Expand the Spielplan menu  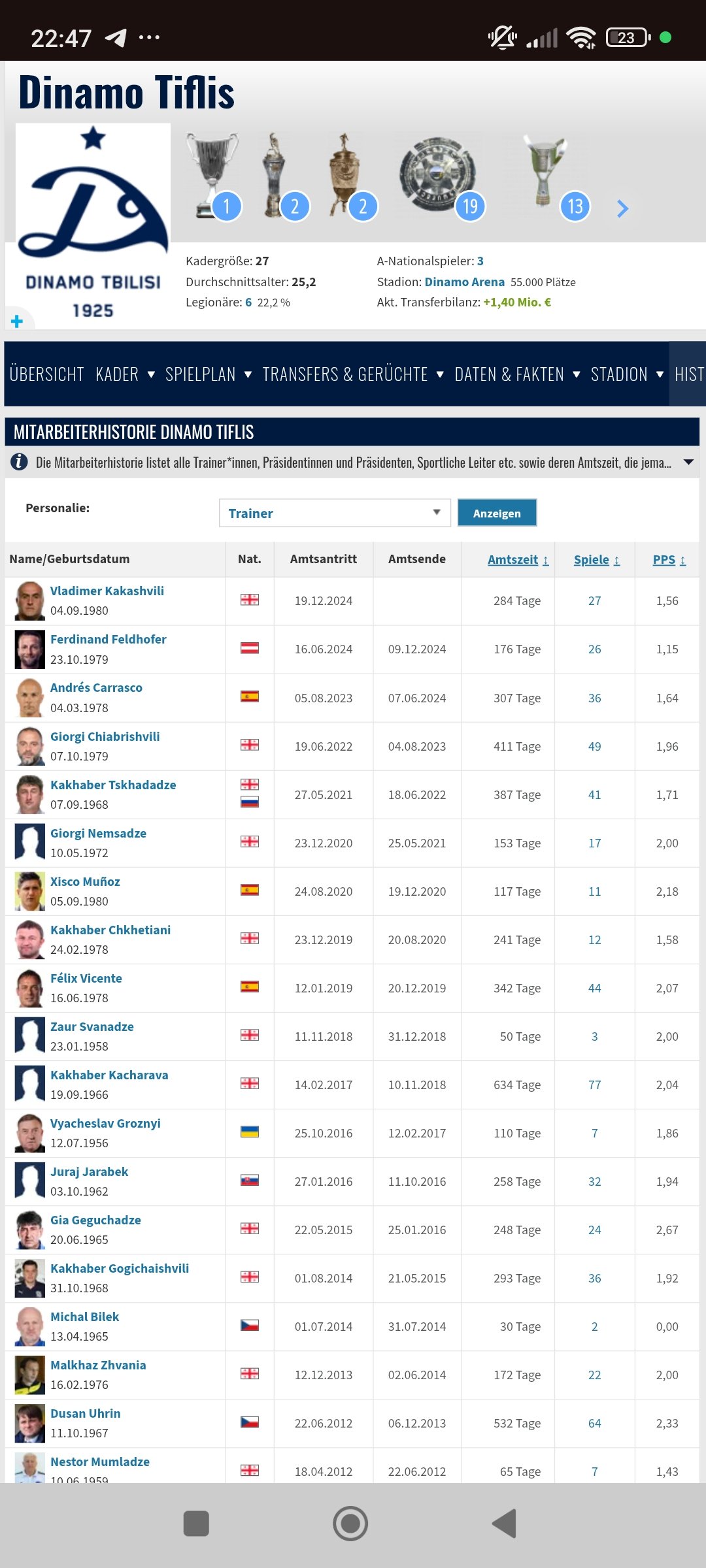208,374
